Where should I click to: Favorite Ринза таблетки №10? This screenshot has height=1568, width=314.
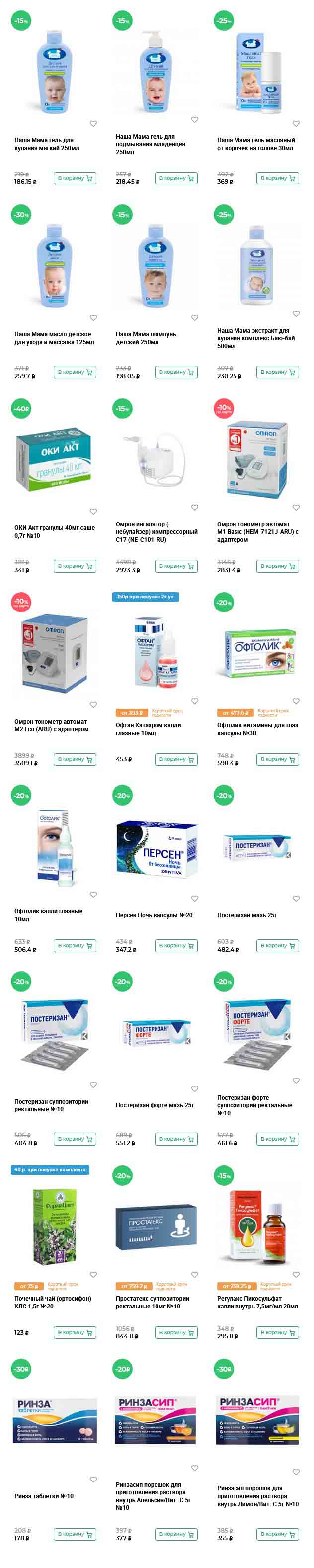[x=93, y=1479]
